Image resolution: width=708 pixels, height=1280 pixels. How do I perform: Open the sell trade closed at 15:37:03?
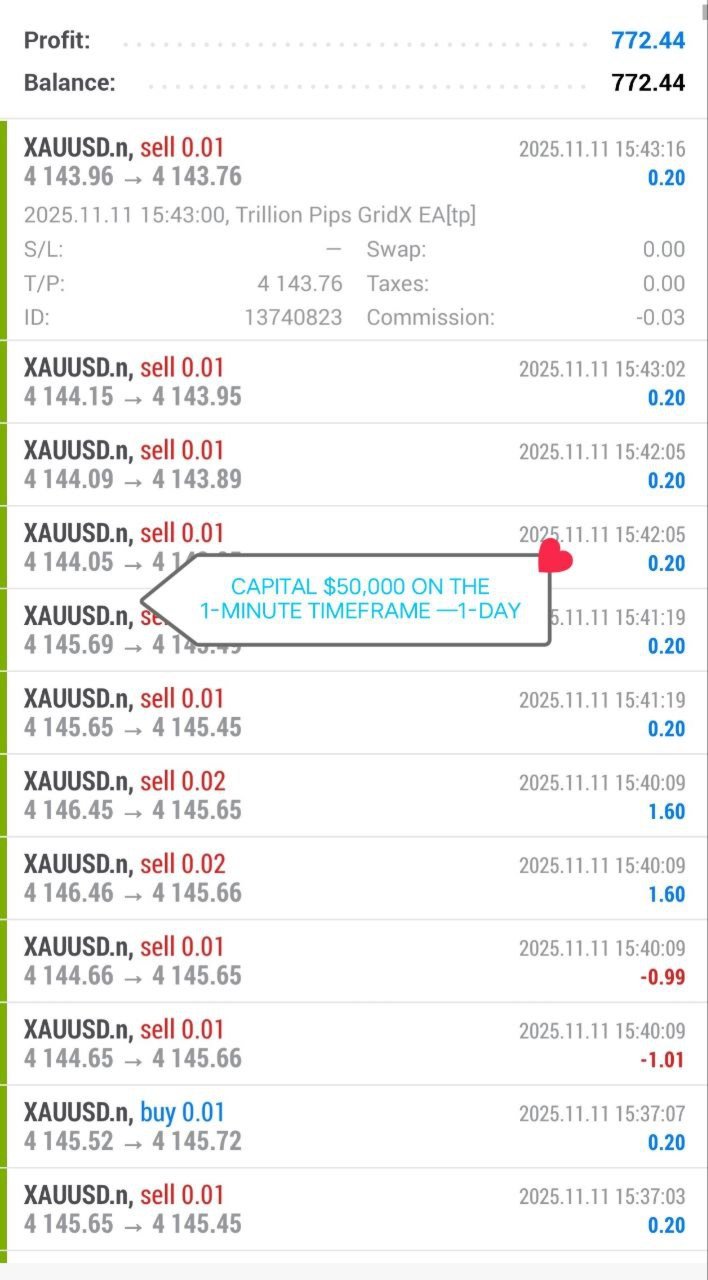coord(354,1210)
